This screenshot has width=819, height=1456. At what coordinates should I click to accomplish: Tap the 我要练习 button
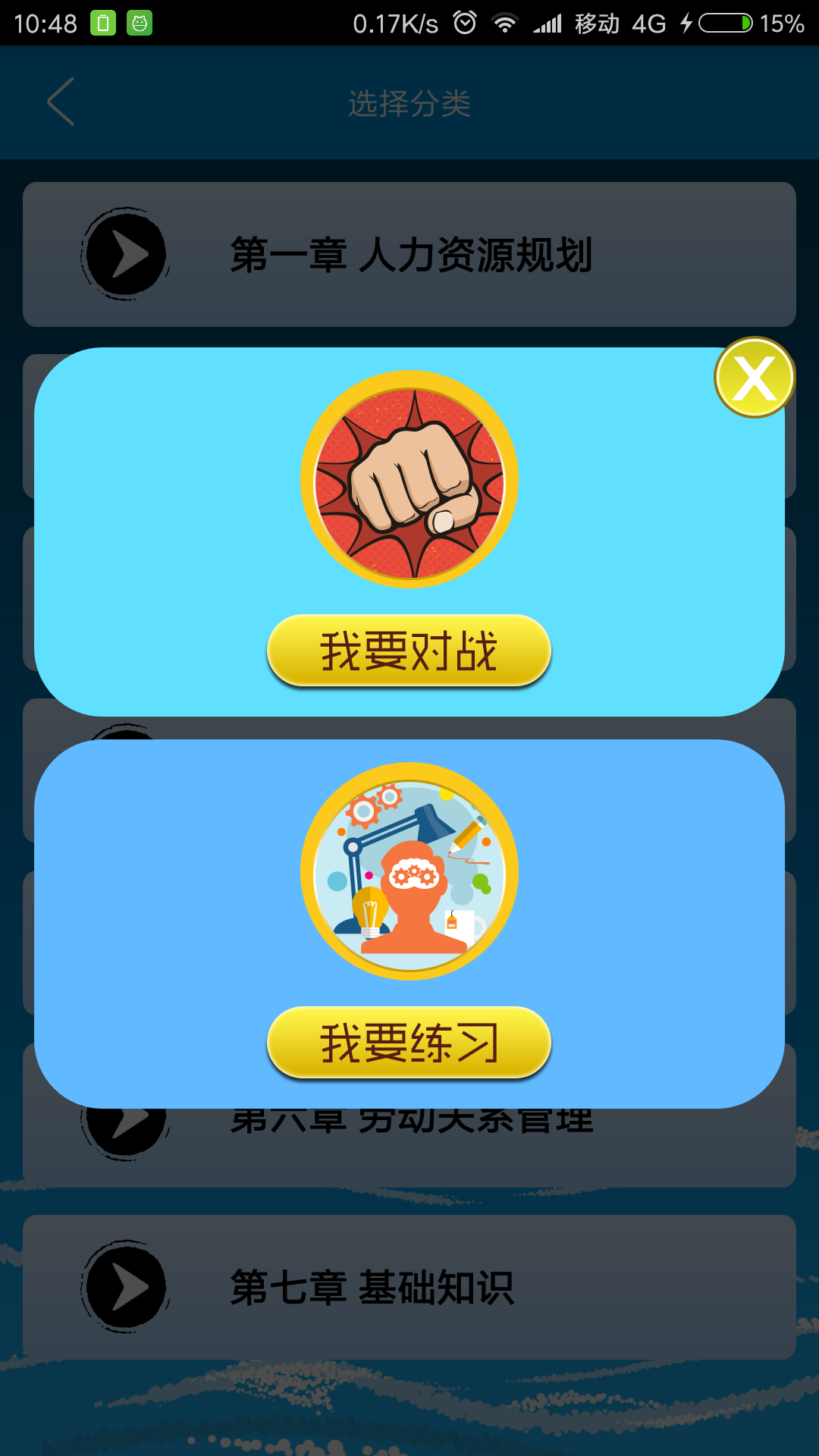(x=409, y=1043)
